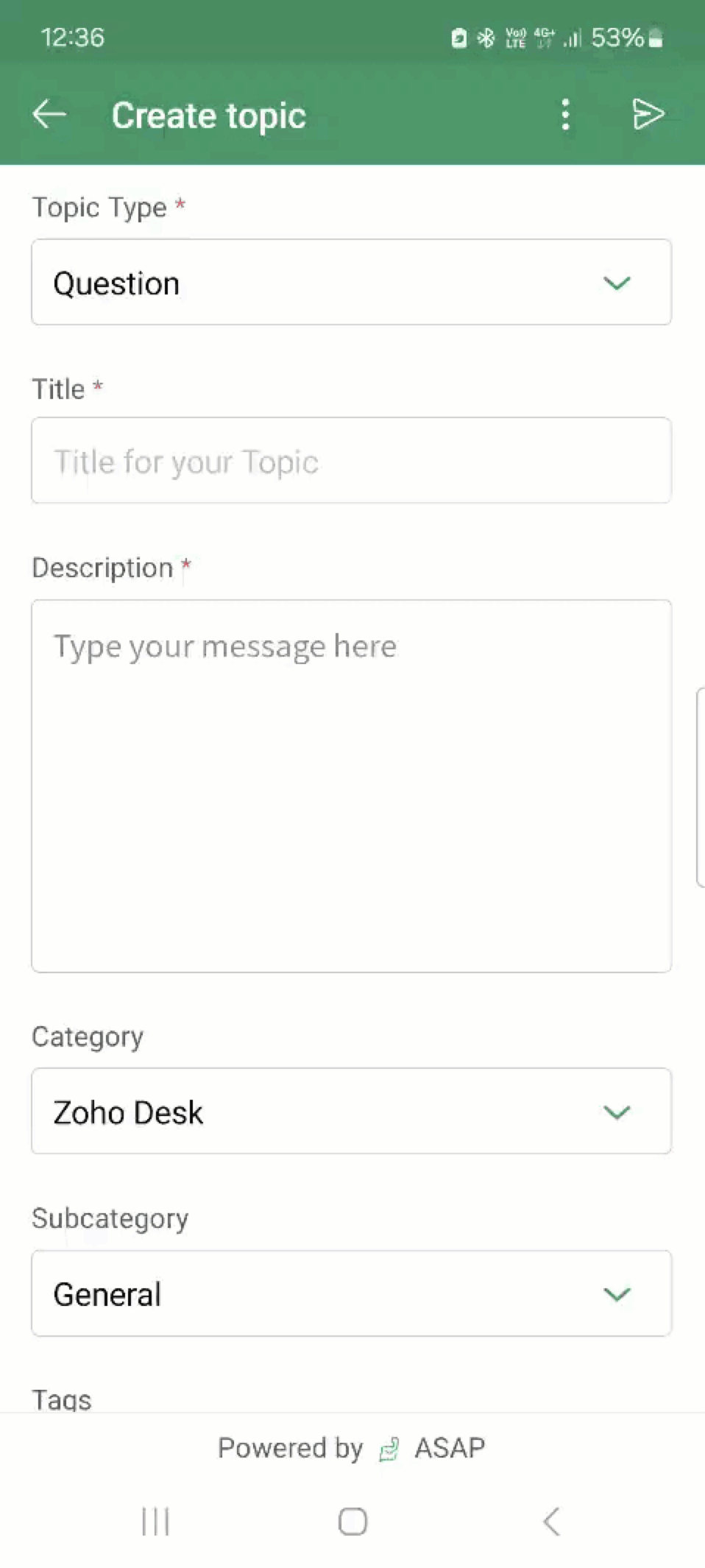Open the three-dot overflow menu

[565, 114]
